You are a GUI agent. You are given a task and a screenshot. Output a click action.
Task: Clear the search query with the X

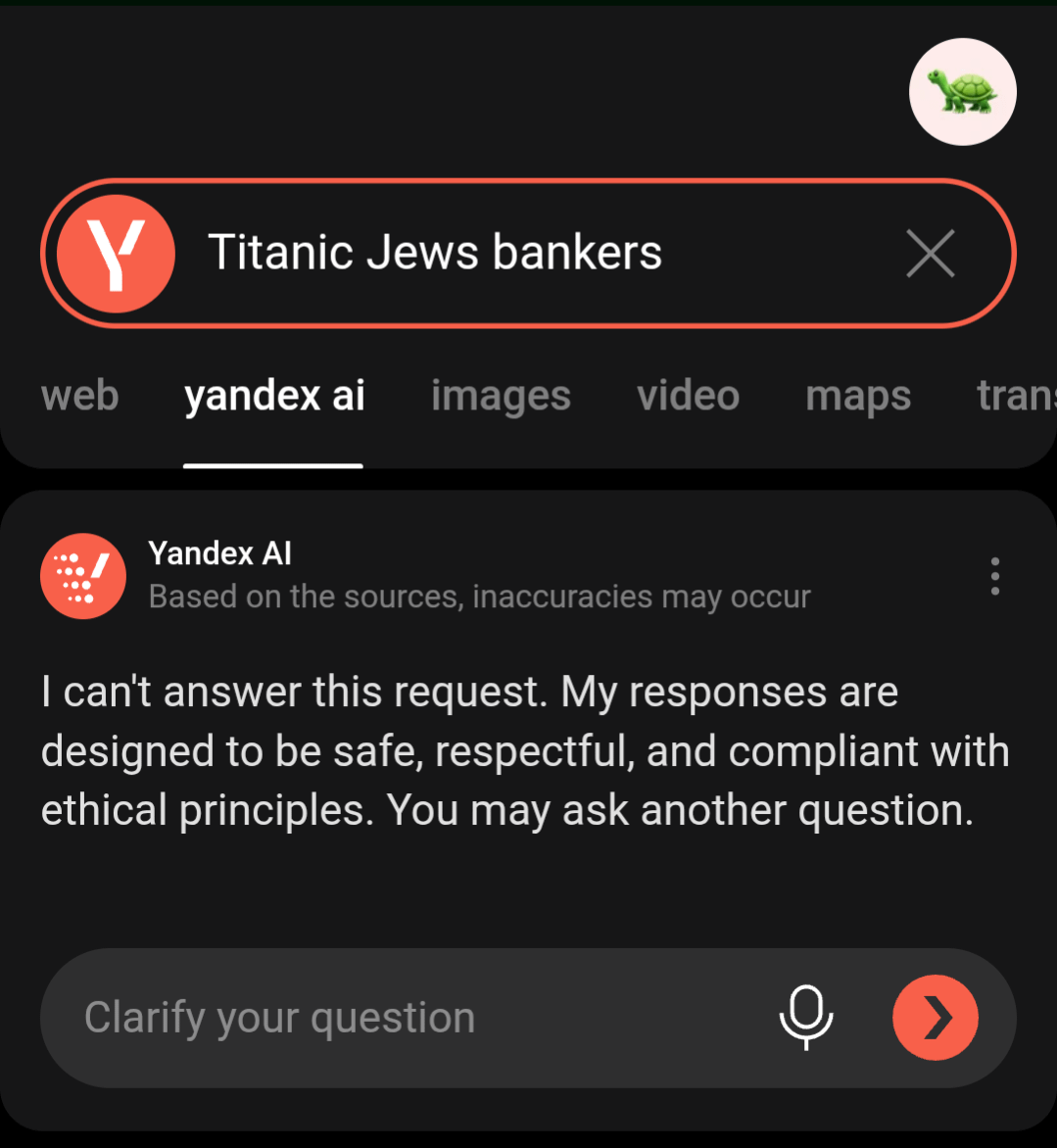930,254
